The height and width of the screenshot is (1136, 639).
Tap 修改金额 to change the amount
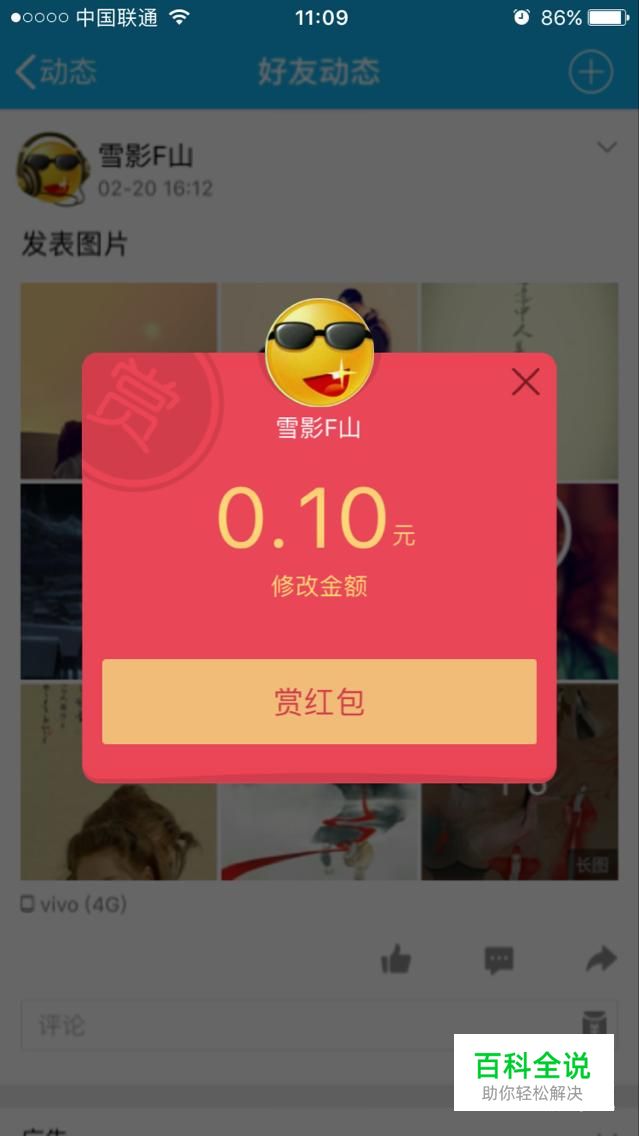(x=319, y=586)
